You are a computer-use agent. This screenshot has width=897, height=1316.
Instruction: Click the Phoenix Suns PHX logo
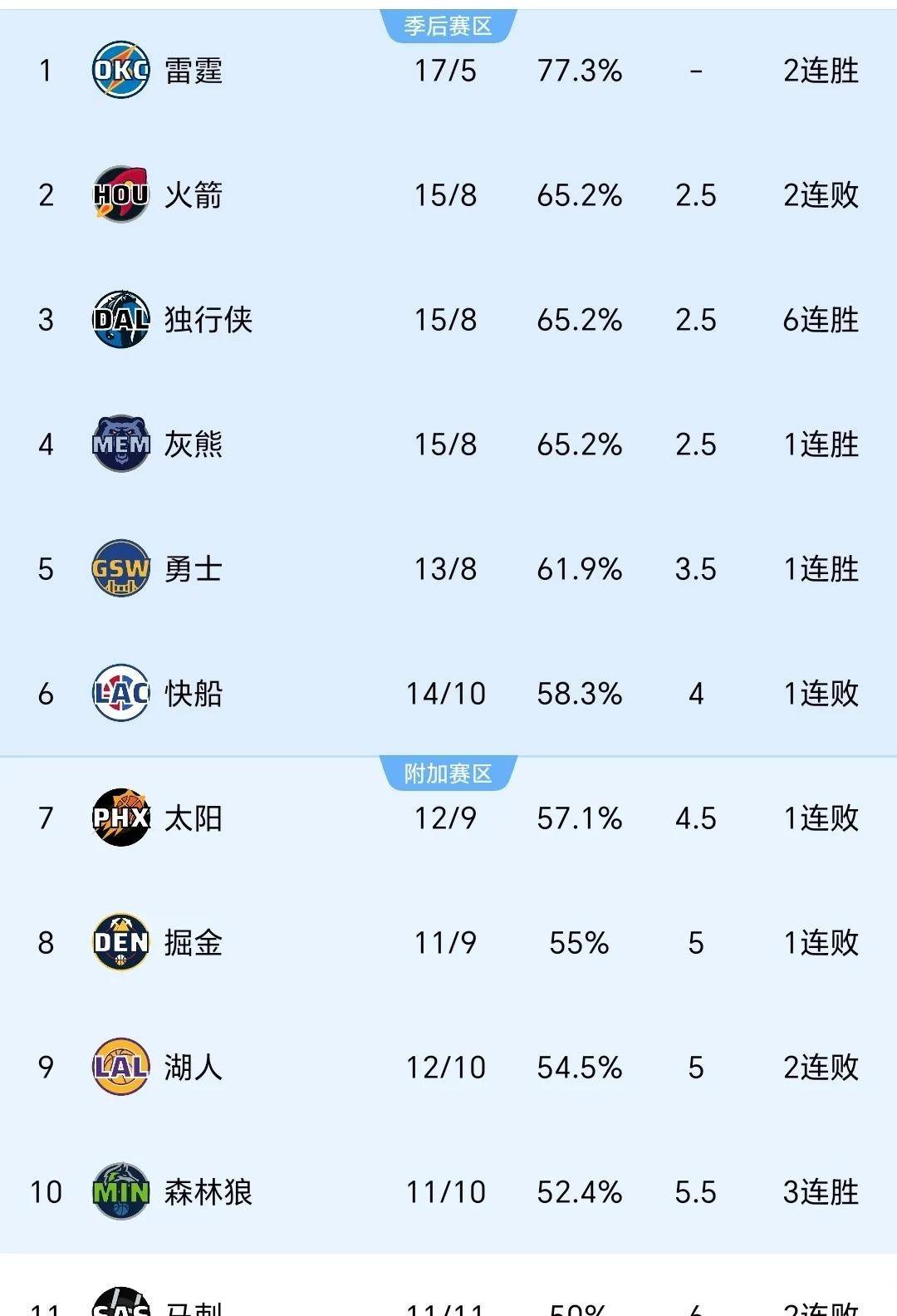[x=121, y=819]
